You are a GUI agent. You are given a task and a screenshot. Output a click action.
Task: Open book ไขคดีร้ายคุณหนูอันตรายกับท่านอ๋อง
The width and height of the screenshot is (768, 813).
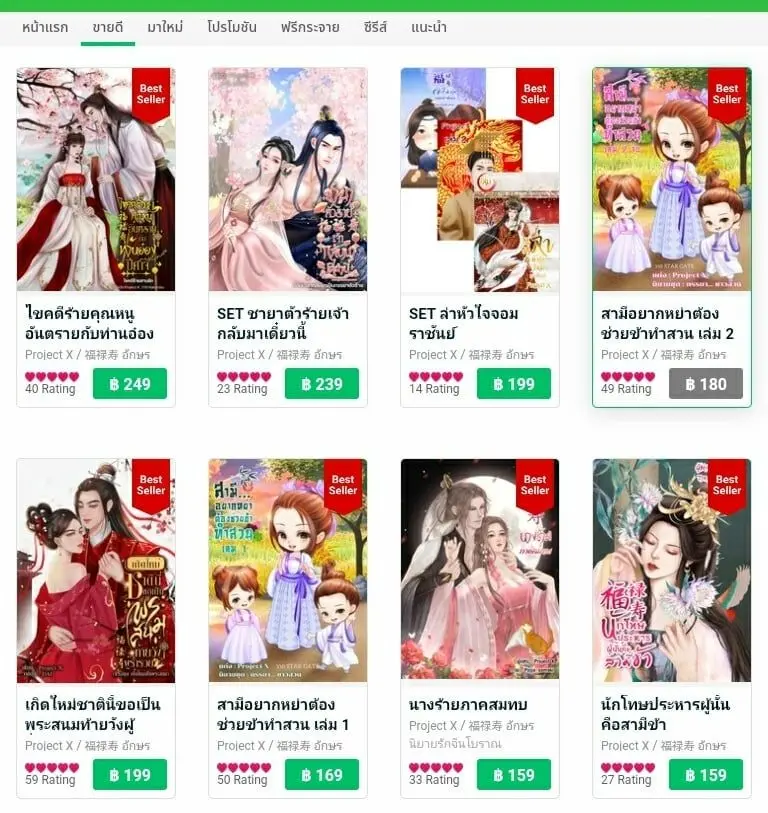[x=96, y=180]
